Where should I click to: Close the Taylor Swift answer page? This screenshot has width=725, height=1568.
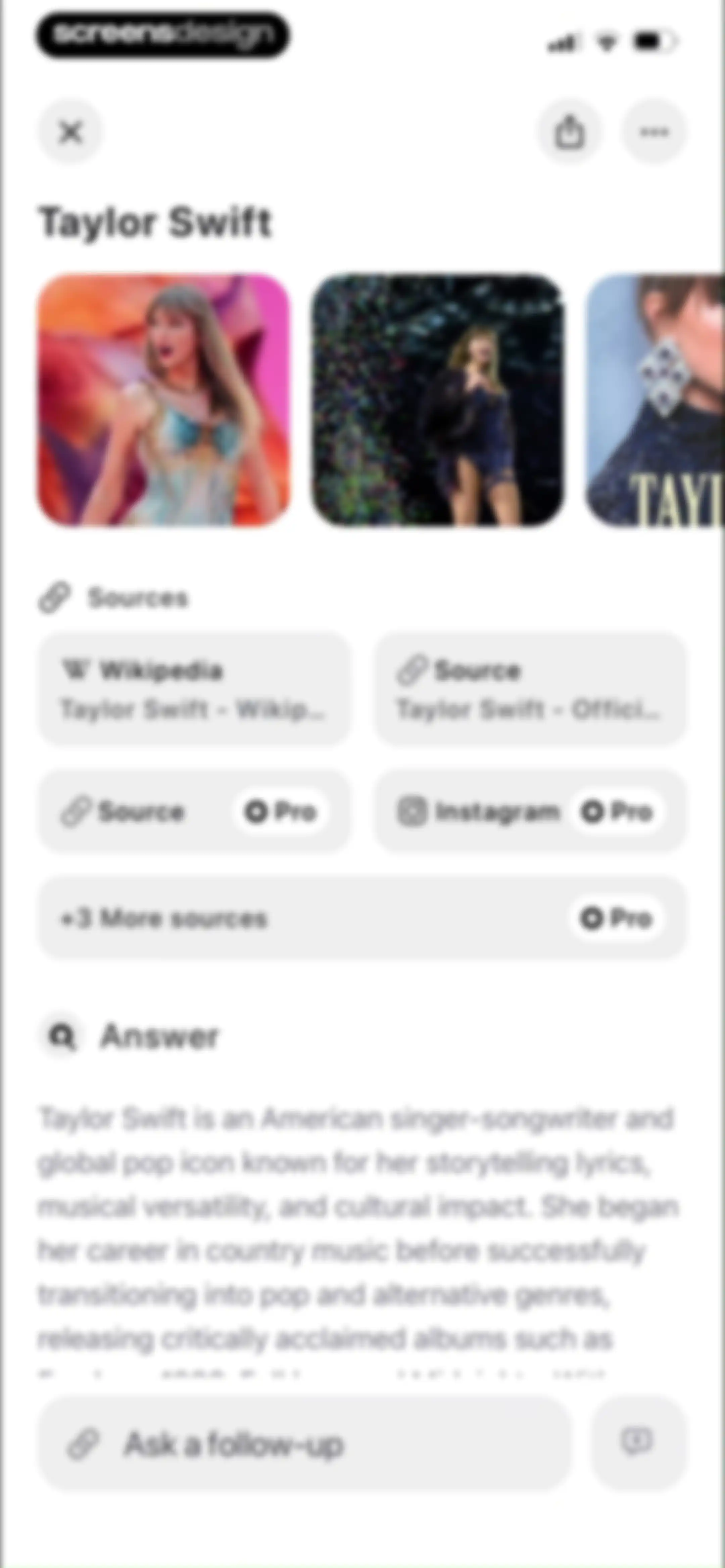(x=70, y=132)
